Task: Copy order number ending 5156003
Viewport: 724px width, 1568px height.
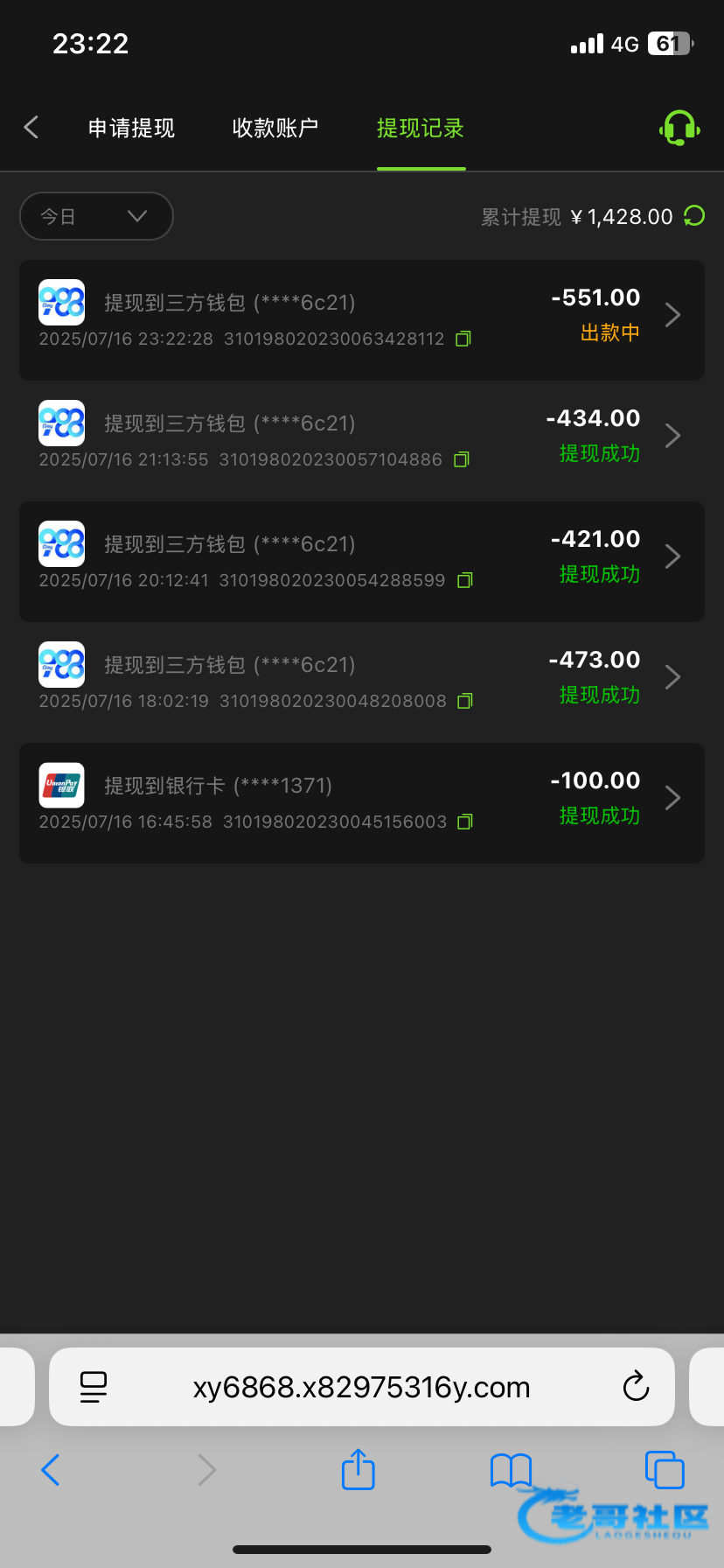Action: click(466, 822)
